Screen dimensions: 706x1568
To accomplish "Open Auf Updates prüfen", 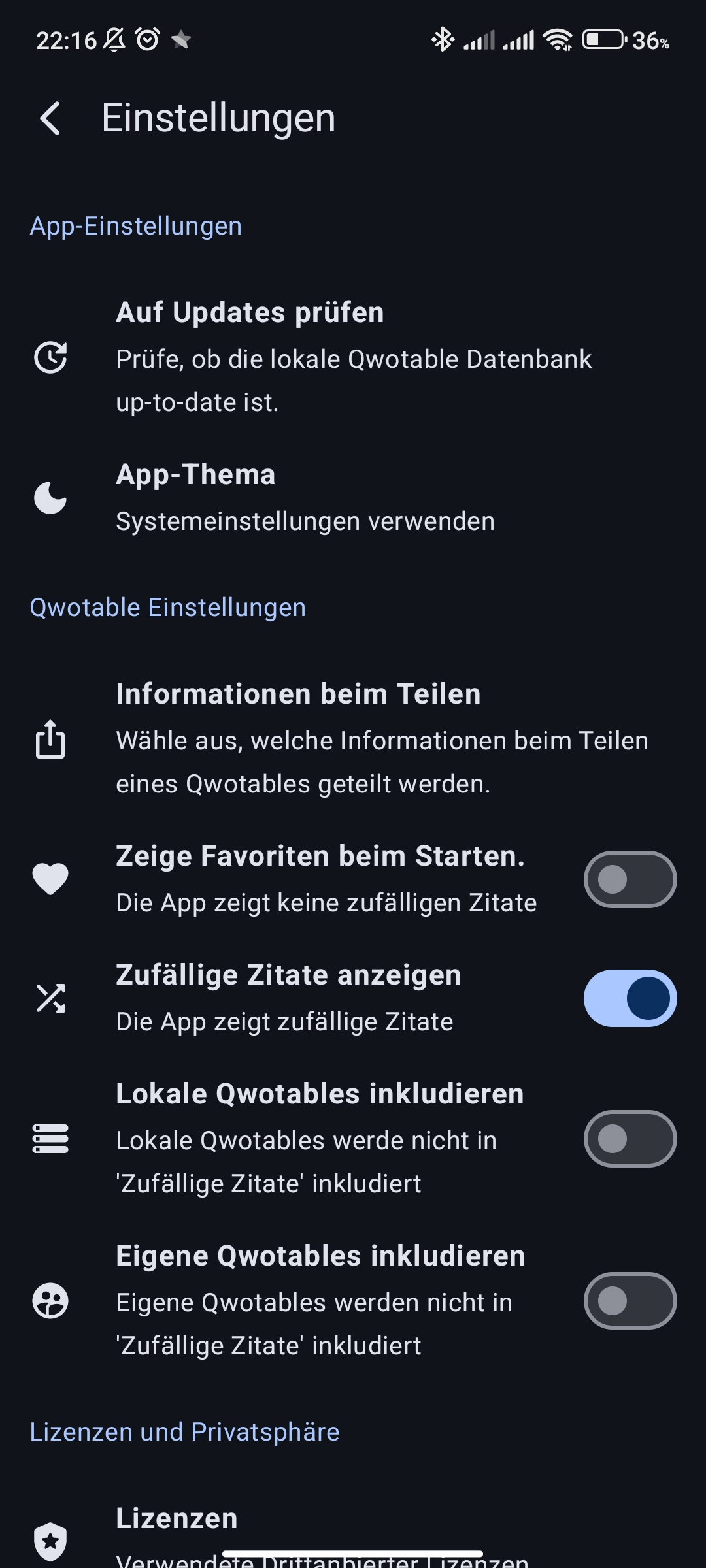I will click(353, 357).
